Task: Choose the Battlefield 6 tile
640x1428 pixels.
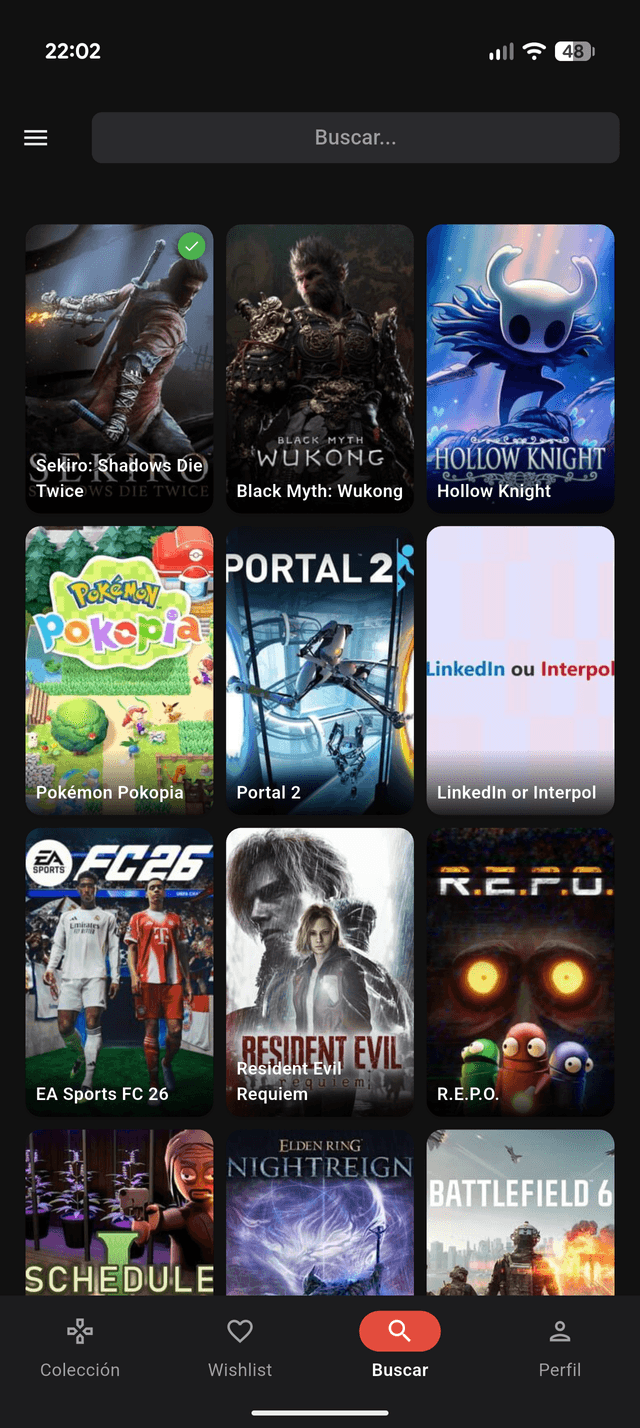Action: 520,1212
